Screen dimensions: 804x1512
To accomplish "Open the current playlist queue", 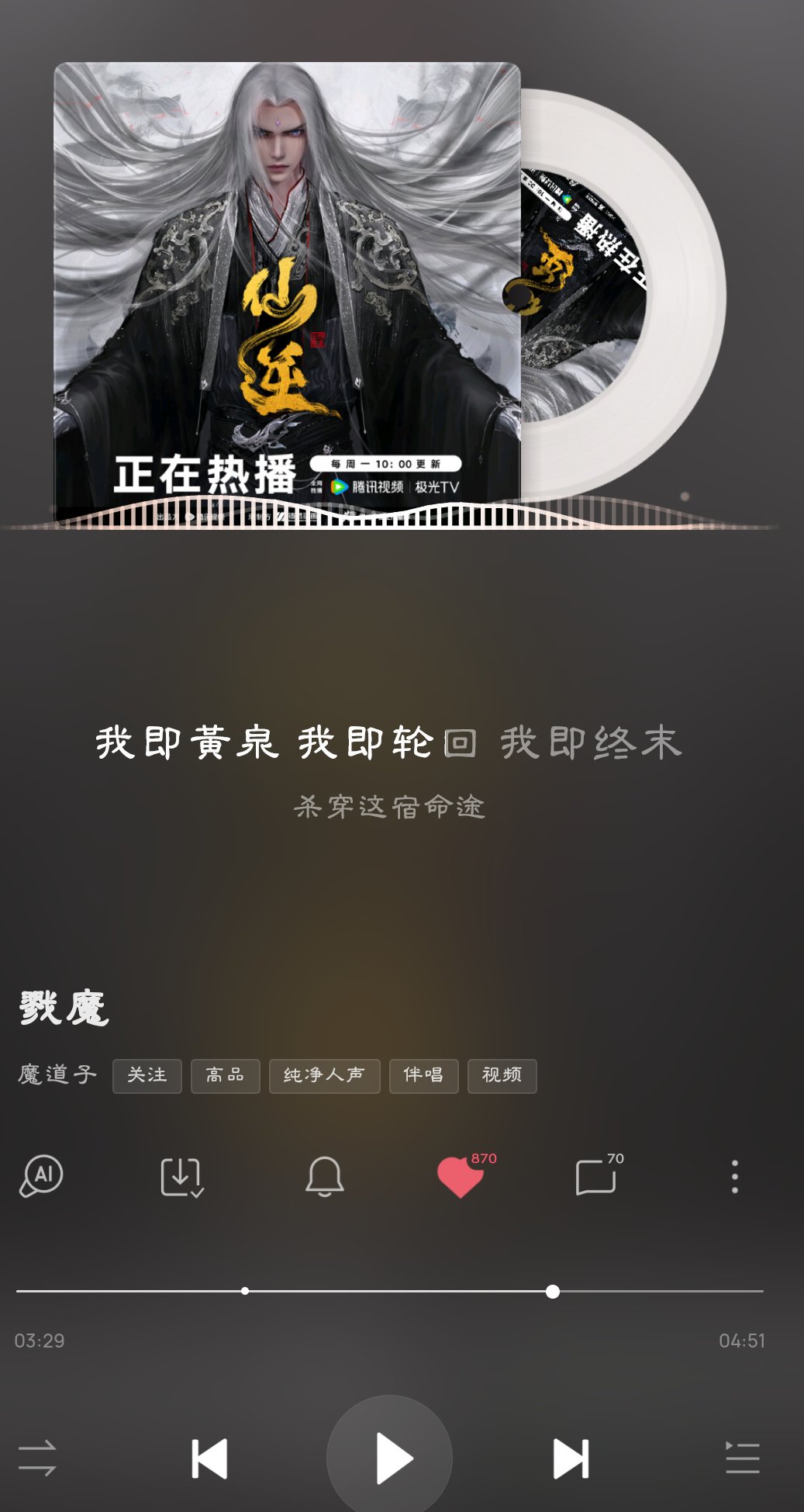I will point(742,1457).
